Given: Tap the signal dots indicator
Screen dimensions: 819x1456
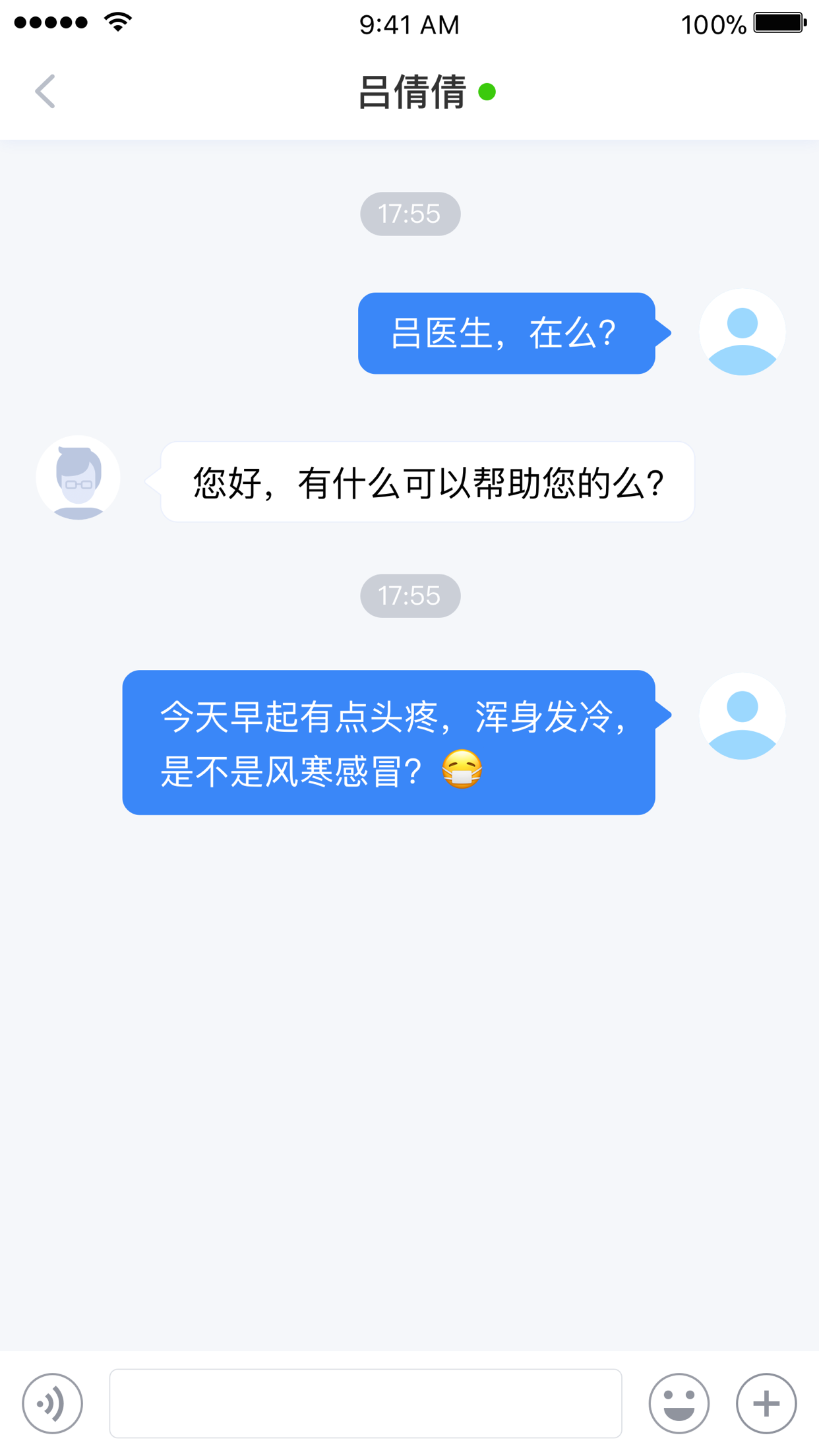Looking at the screenshot, I should (49, 22).
